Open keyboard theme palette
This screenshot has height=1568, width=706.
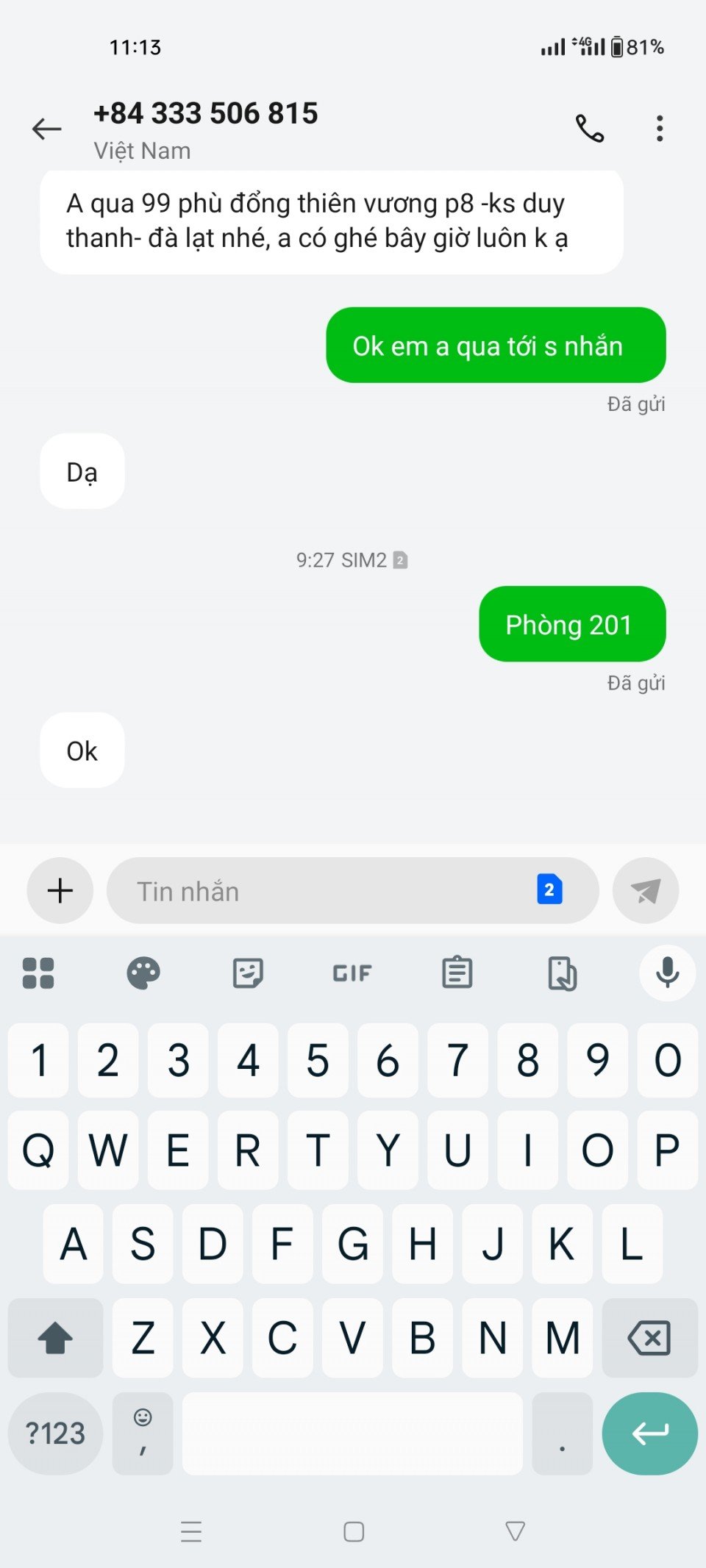143,973
